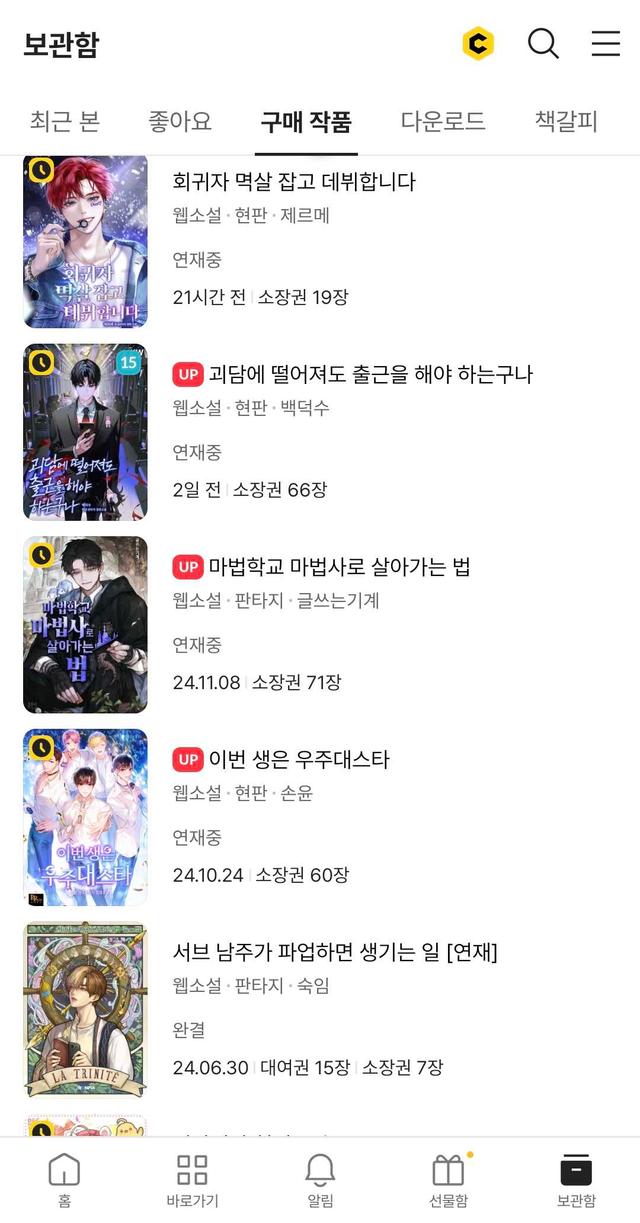
Task: Open 괴담에 떨어져도 출근을 해야 하는구나
Action: coord(370,375)
